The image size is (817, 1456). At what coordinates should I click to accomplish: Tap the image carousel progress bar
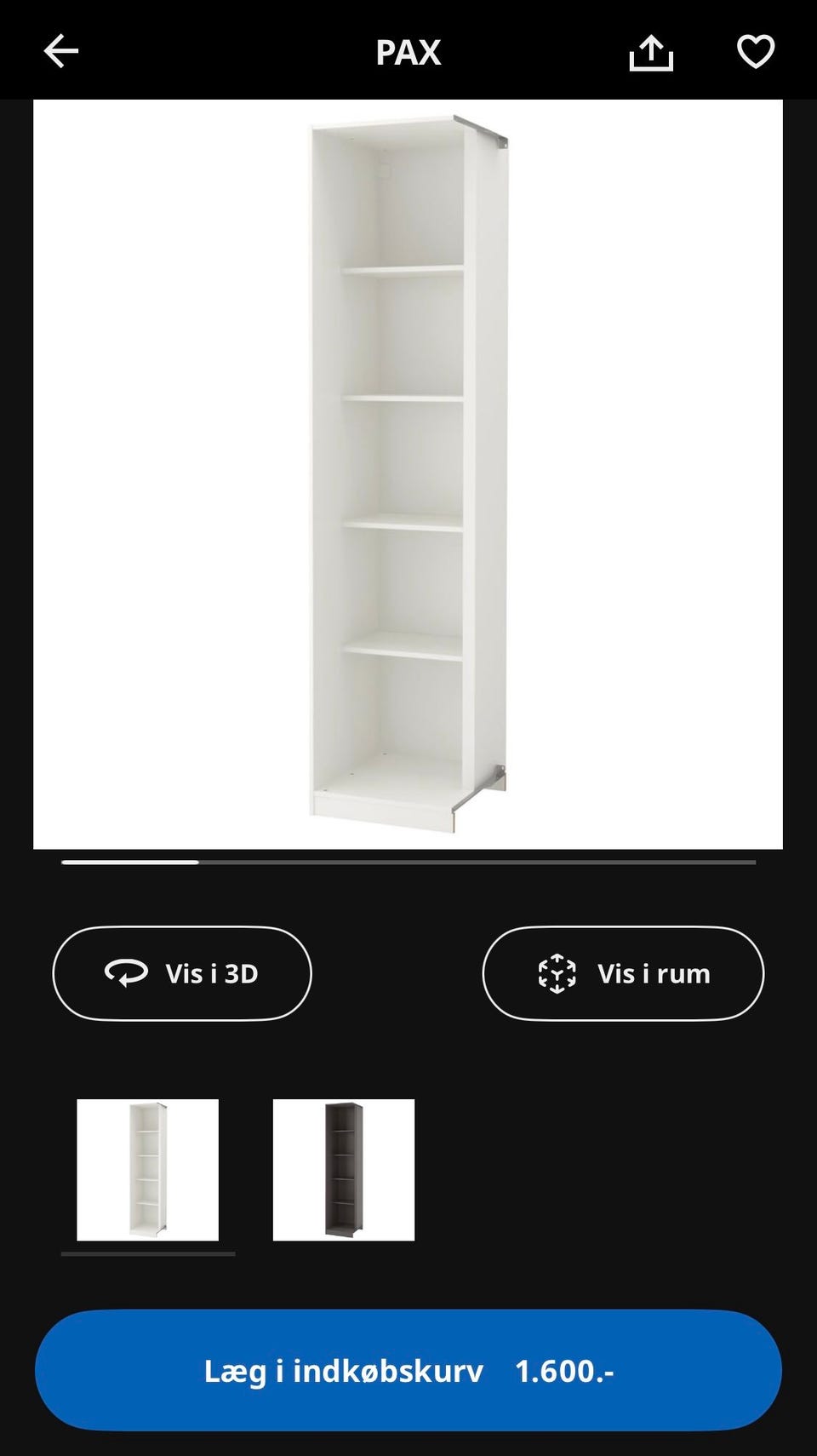(x=408, y=863)
